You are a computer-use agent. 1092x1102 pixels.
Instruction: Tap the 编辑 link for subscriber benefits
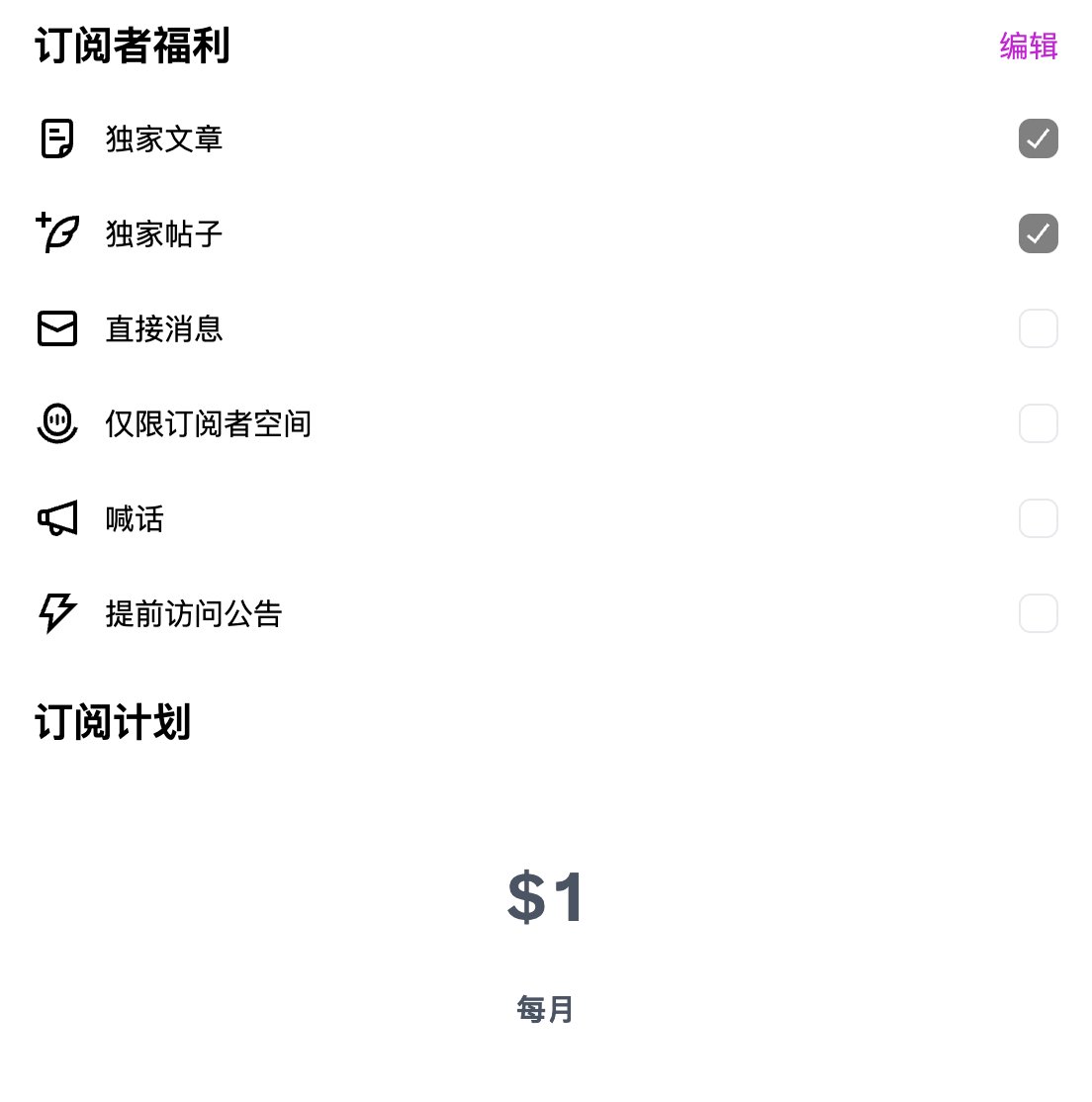(x=1028, y=46)
